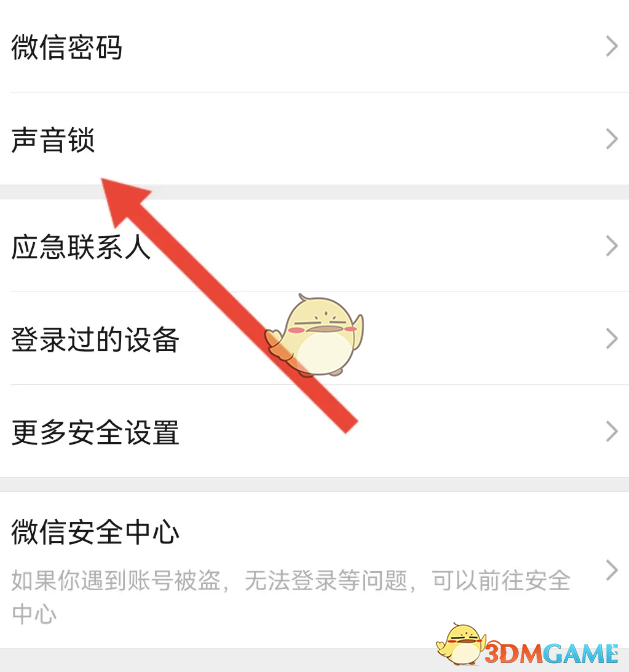Open 应急联系人 settings
629x672 pixels.
(81, 246)
